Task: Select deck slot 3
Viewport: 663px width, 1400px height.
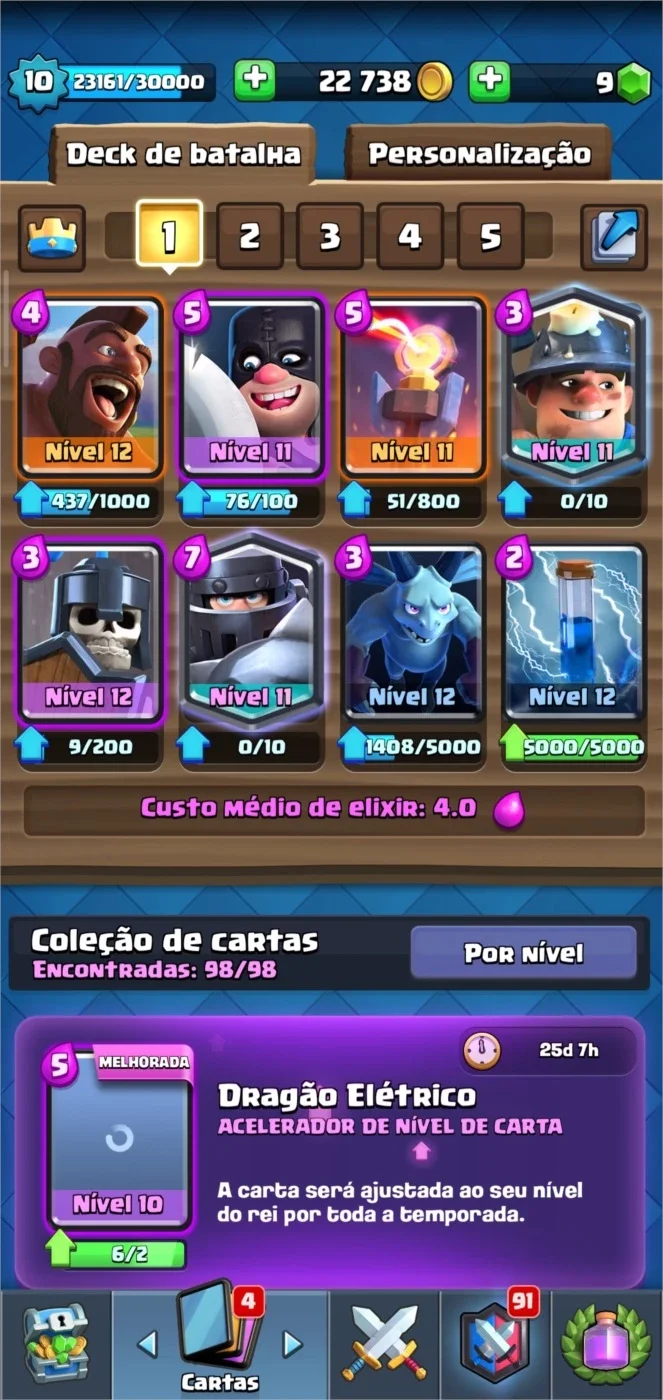Action: click(330, 236)
